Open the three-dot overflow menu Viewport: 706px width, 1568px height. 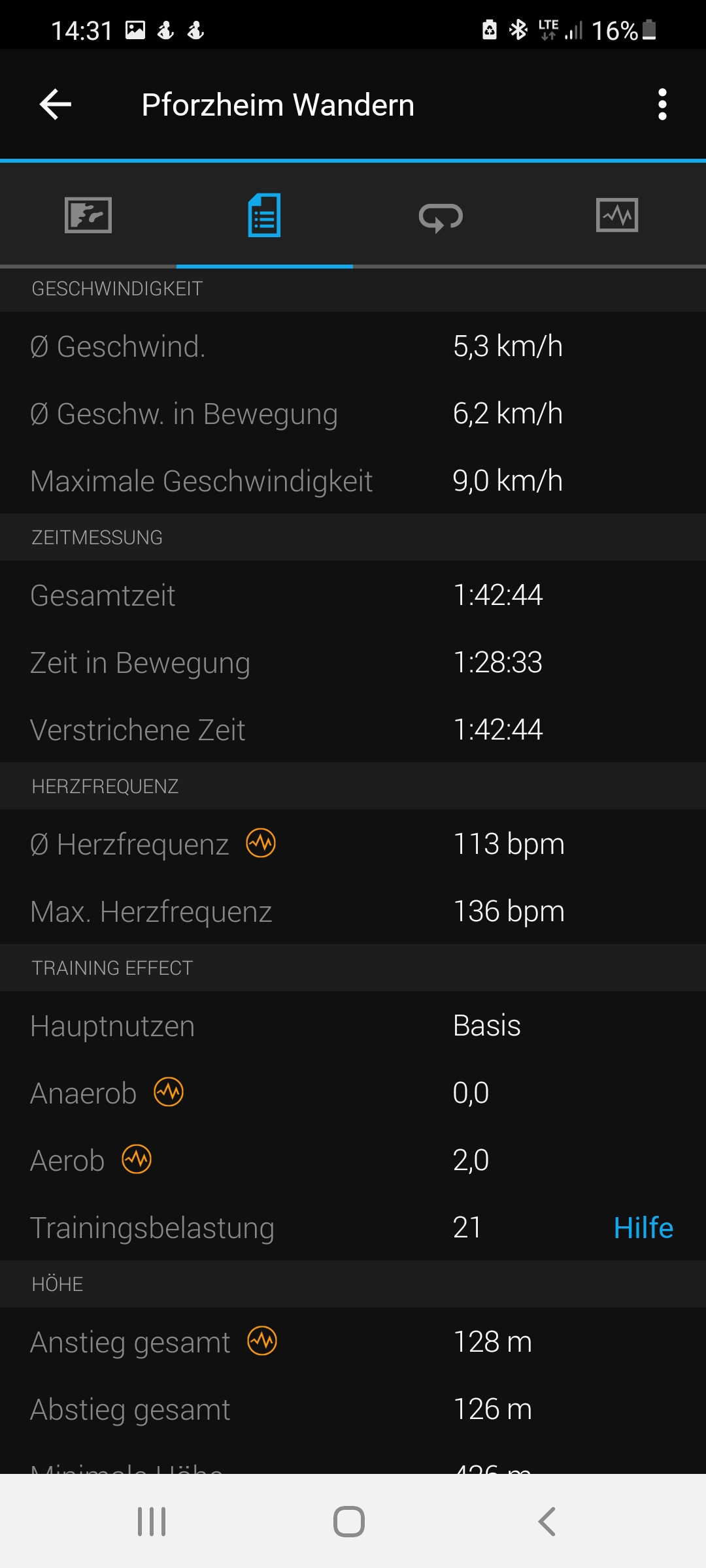coord(662,105)
